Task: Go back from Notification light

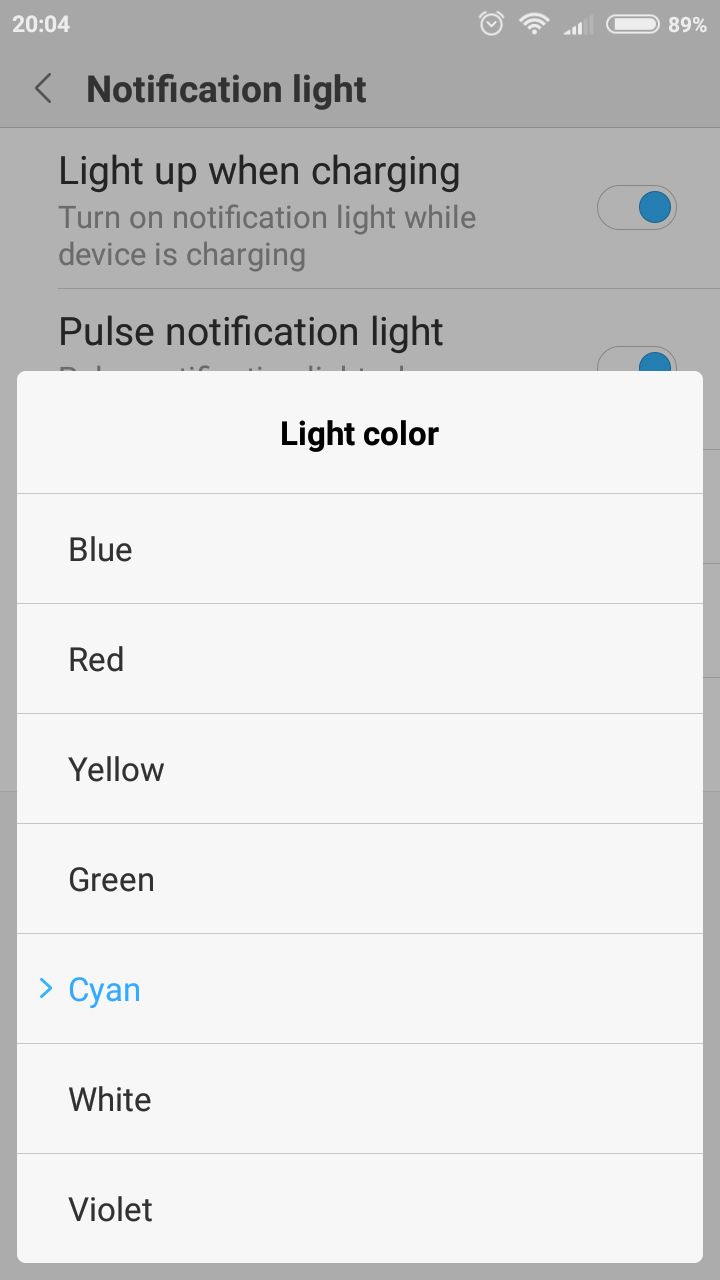Action: [x=43, y=89]
